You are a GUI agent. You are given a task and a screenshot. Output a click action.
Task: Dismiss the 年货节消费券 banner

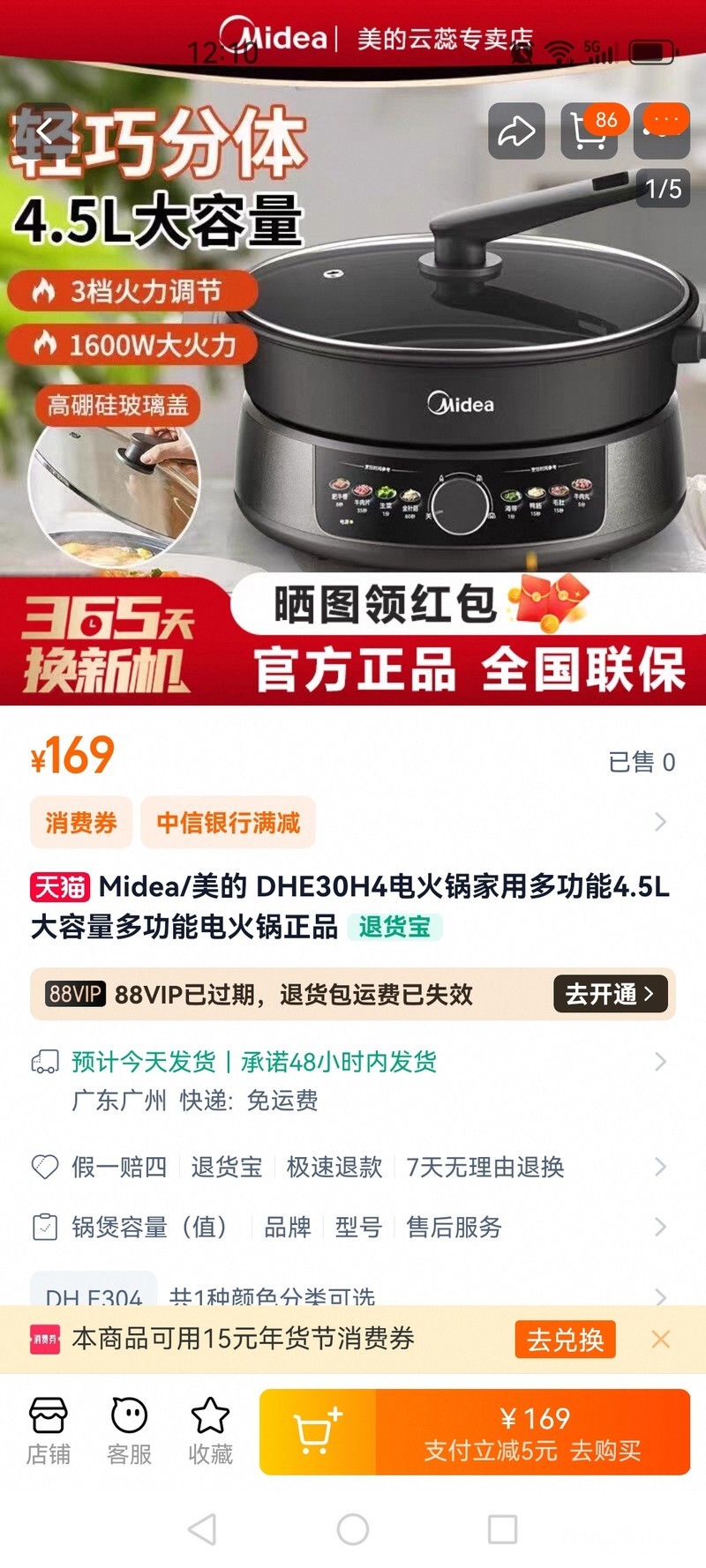[x=660, y=1339]
